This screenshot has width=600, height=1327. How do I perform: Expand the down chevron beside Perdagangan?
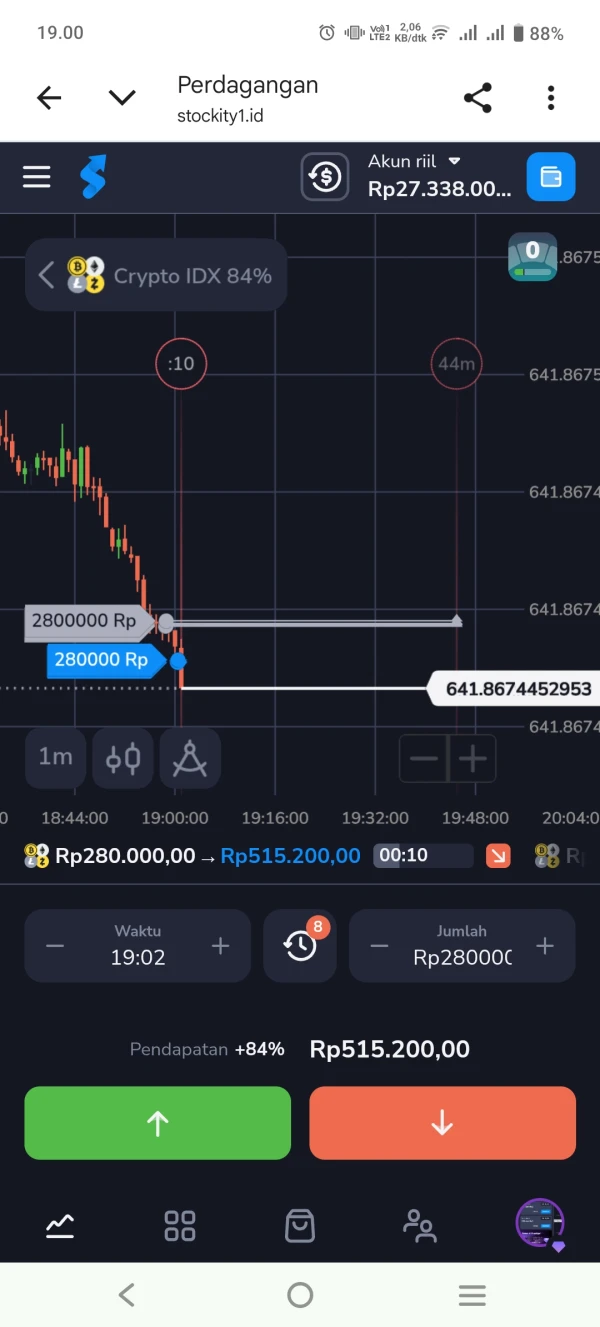pos(122,98)
